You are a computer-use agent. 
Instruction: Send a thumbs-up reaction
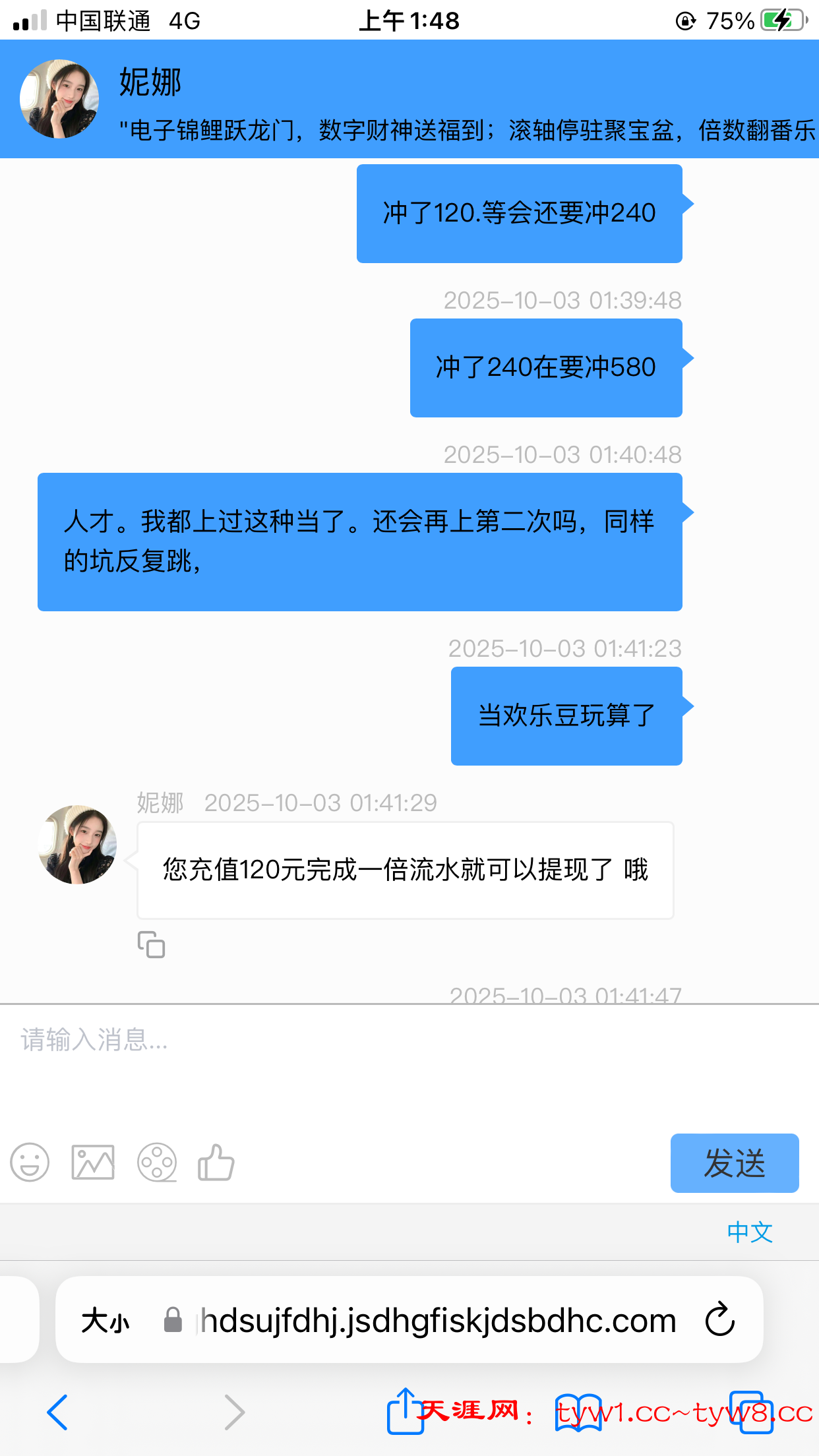pos(214,1163)
